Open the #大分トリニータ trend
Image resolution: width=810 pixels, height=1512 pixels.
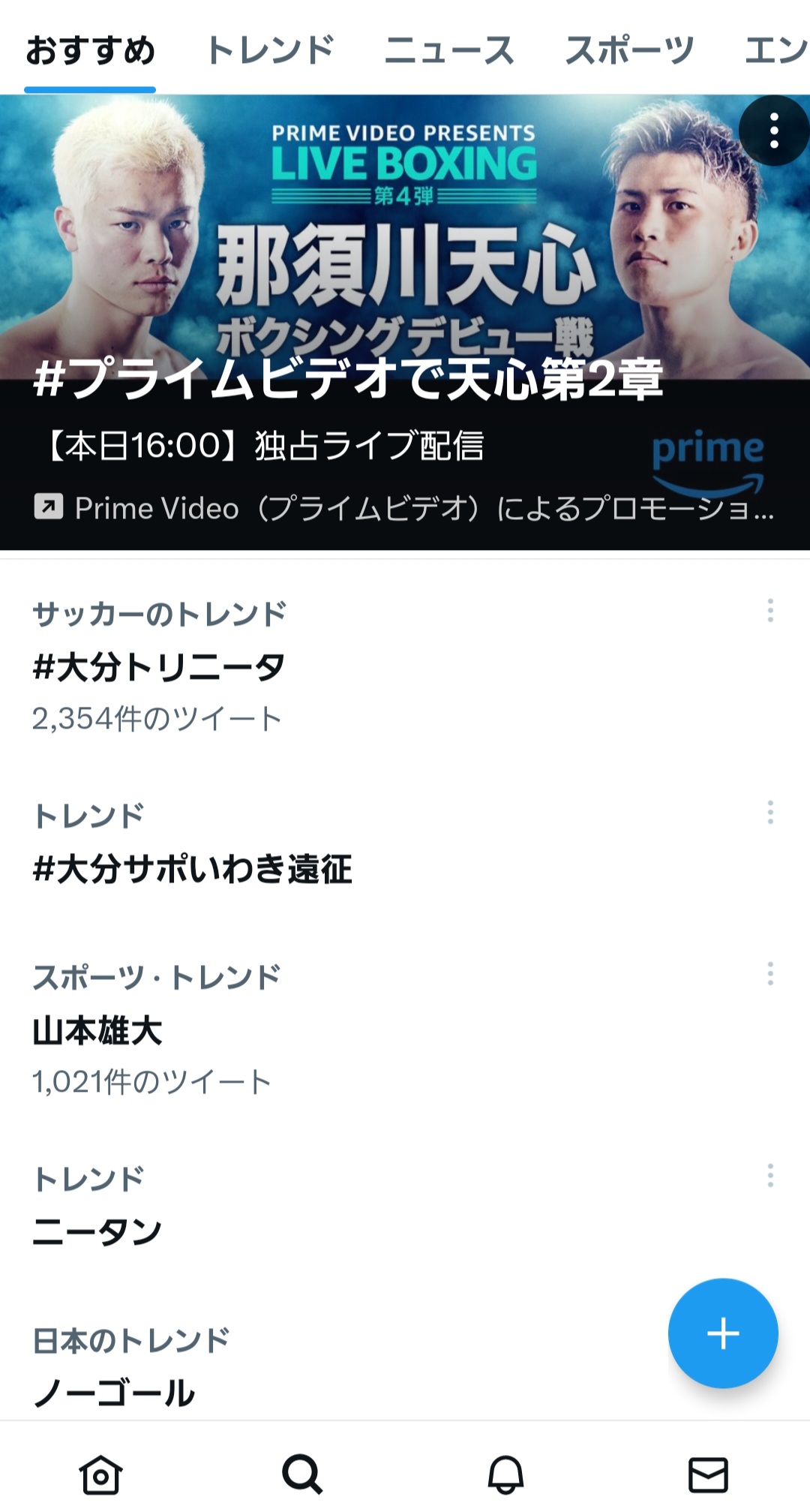pyautogui.click(x=159, y=667)
